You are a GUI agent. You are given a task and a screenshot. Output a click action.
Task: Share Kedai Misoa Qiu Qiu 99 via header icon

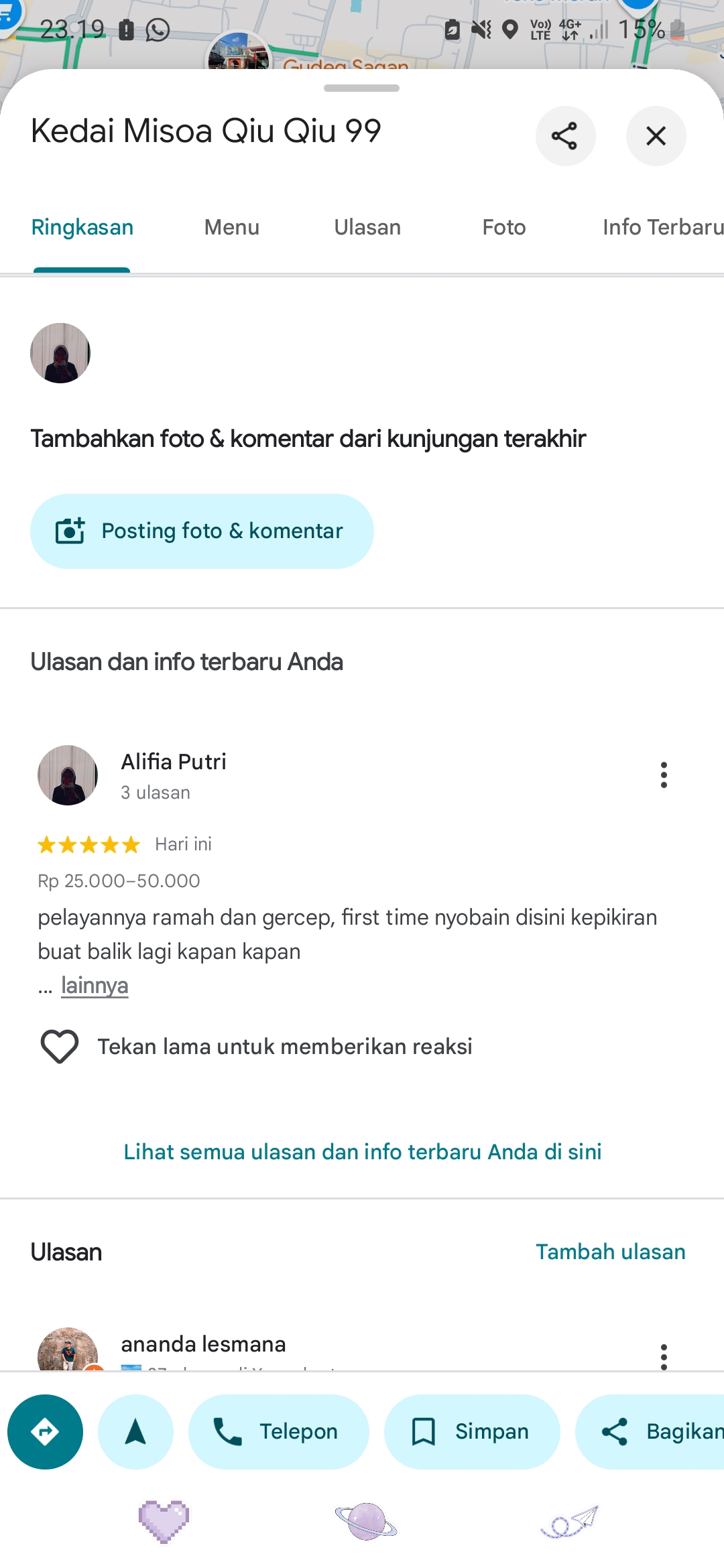[565, 136]
